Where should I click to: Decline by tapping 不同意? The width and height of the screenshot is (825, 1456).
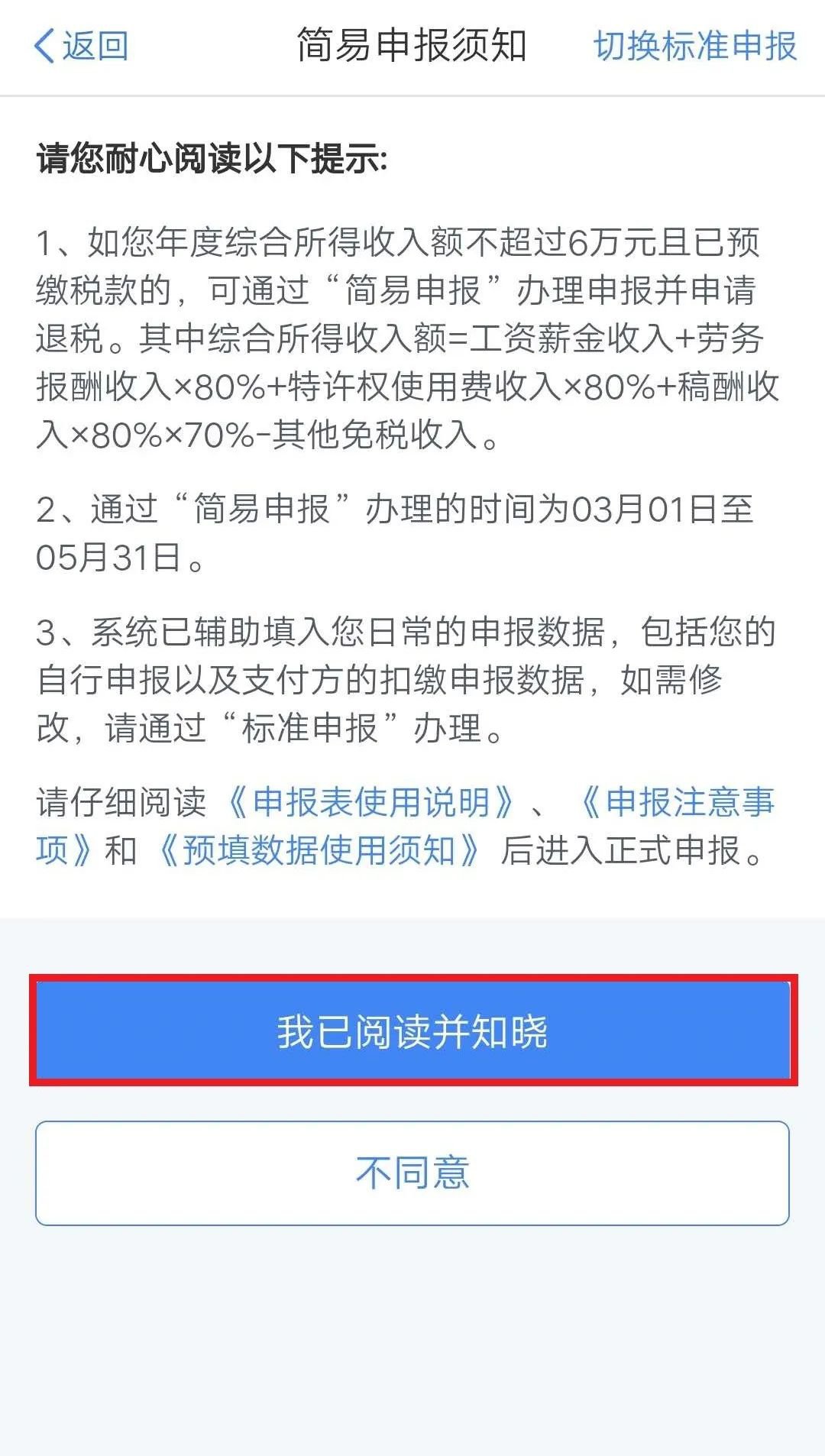point(412,1173)
